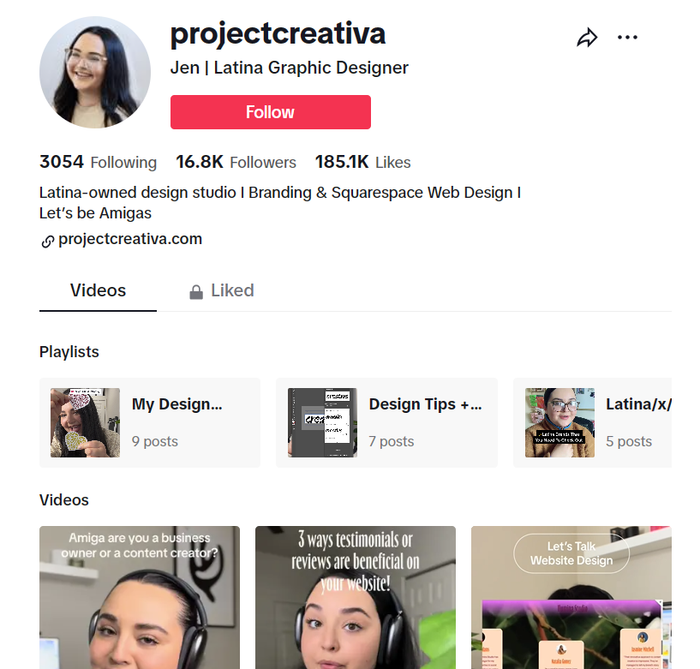Viewport: 700px width, 669px height.
Task: Play the 3 ways testimonials video
Action: pyautogui.click(x=355, y=597)
